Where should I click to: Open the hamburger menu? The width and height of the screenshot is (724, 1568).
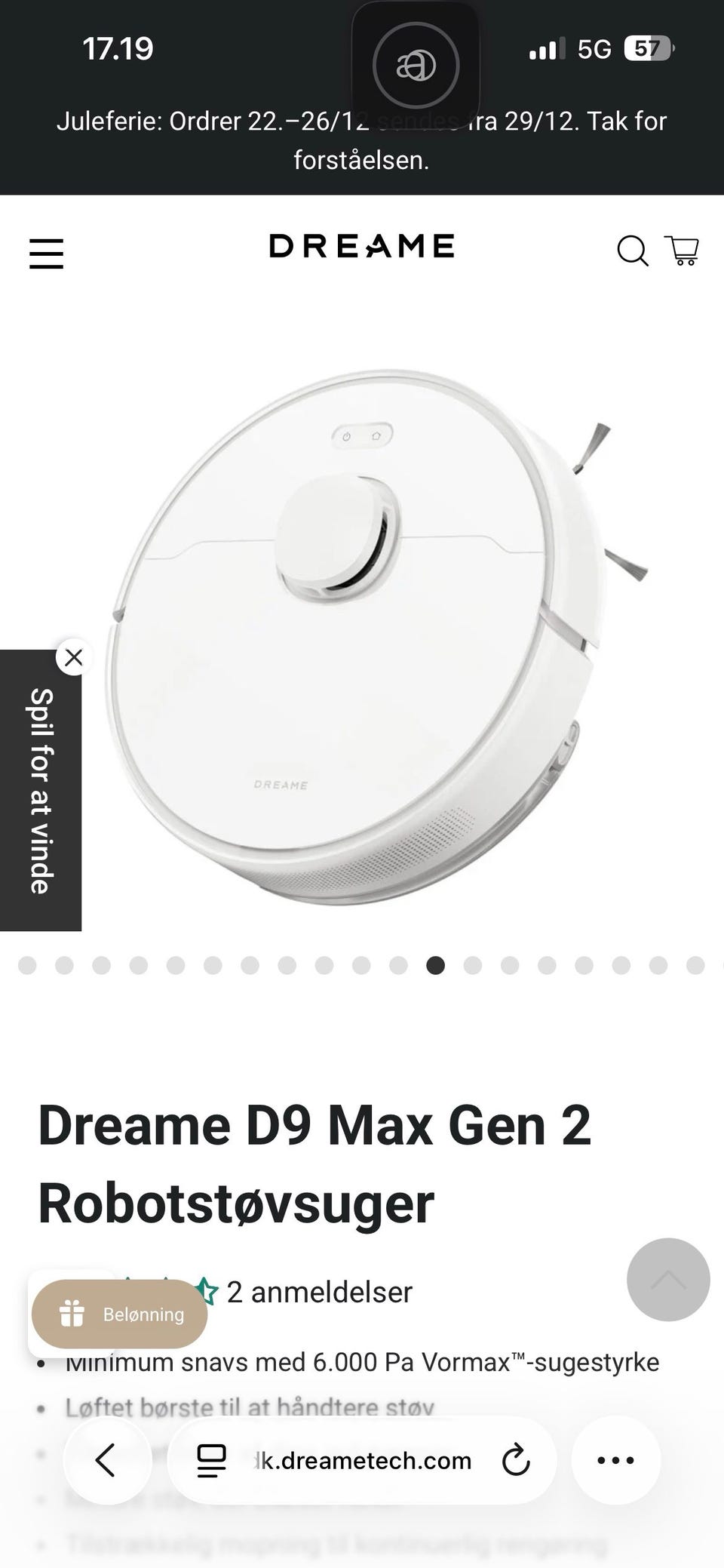click(47, 254)
